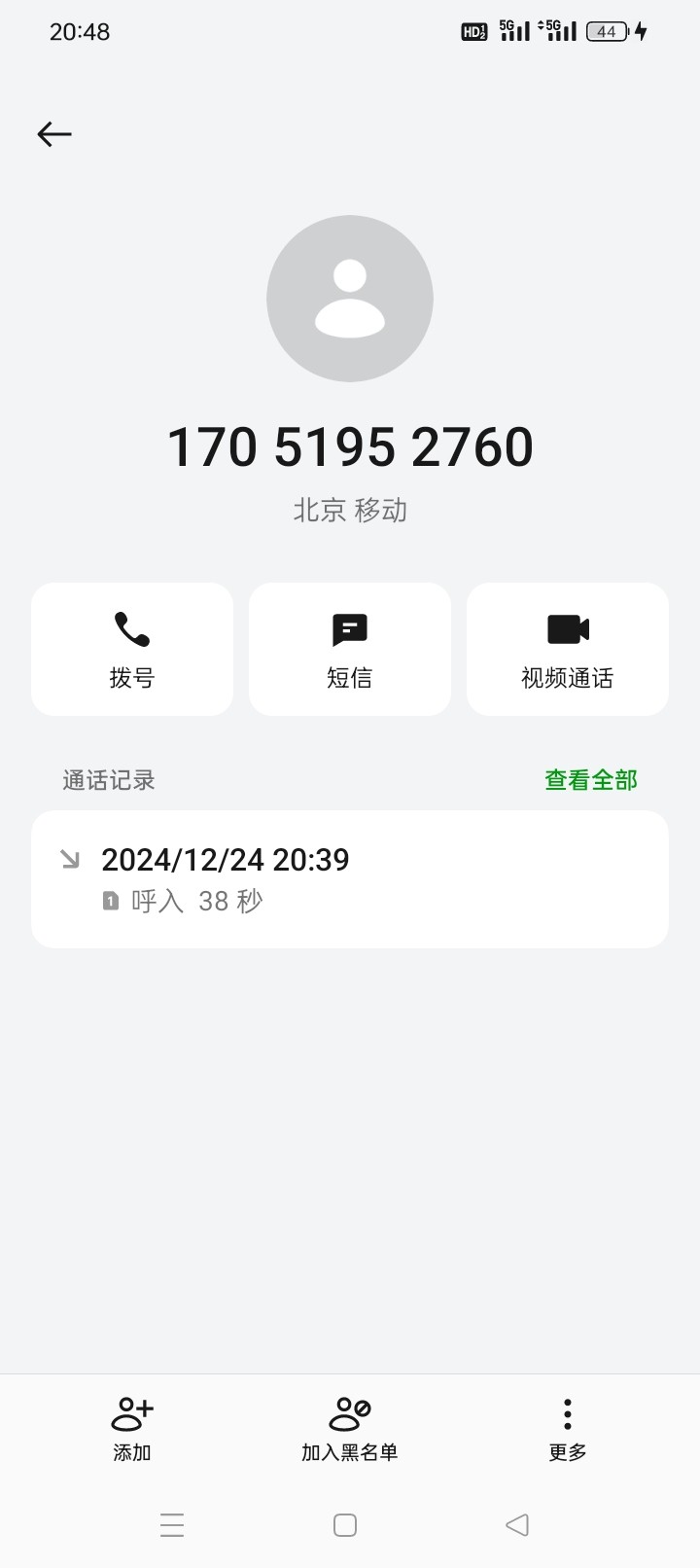Image resolution: width=700 pixels, height=1568 pixels.
Task: Open the 更多 options menu
Action: [568, 1429]
